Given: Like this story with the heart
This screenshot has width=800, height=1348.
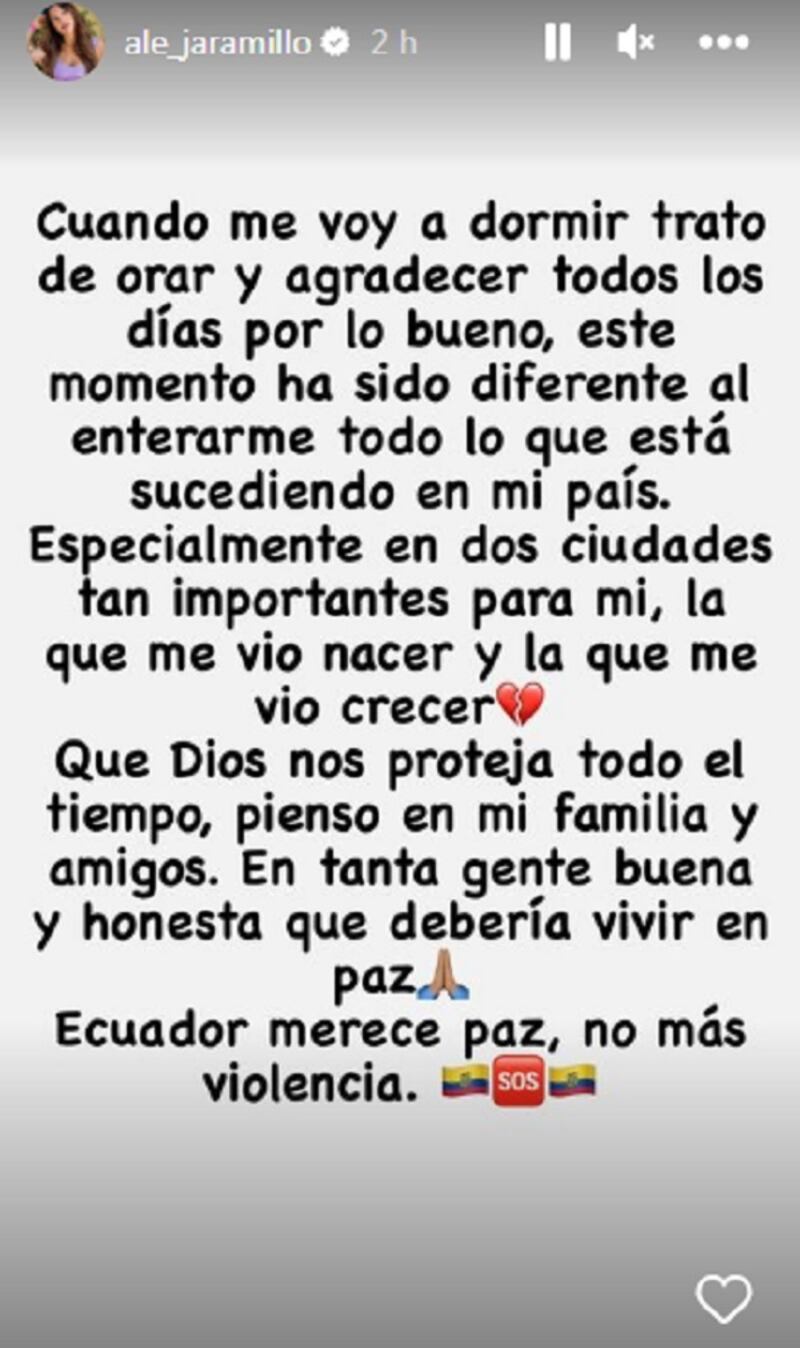Looking at the screenshot, I should [x=723, y=1298].
